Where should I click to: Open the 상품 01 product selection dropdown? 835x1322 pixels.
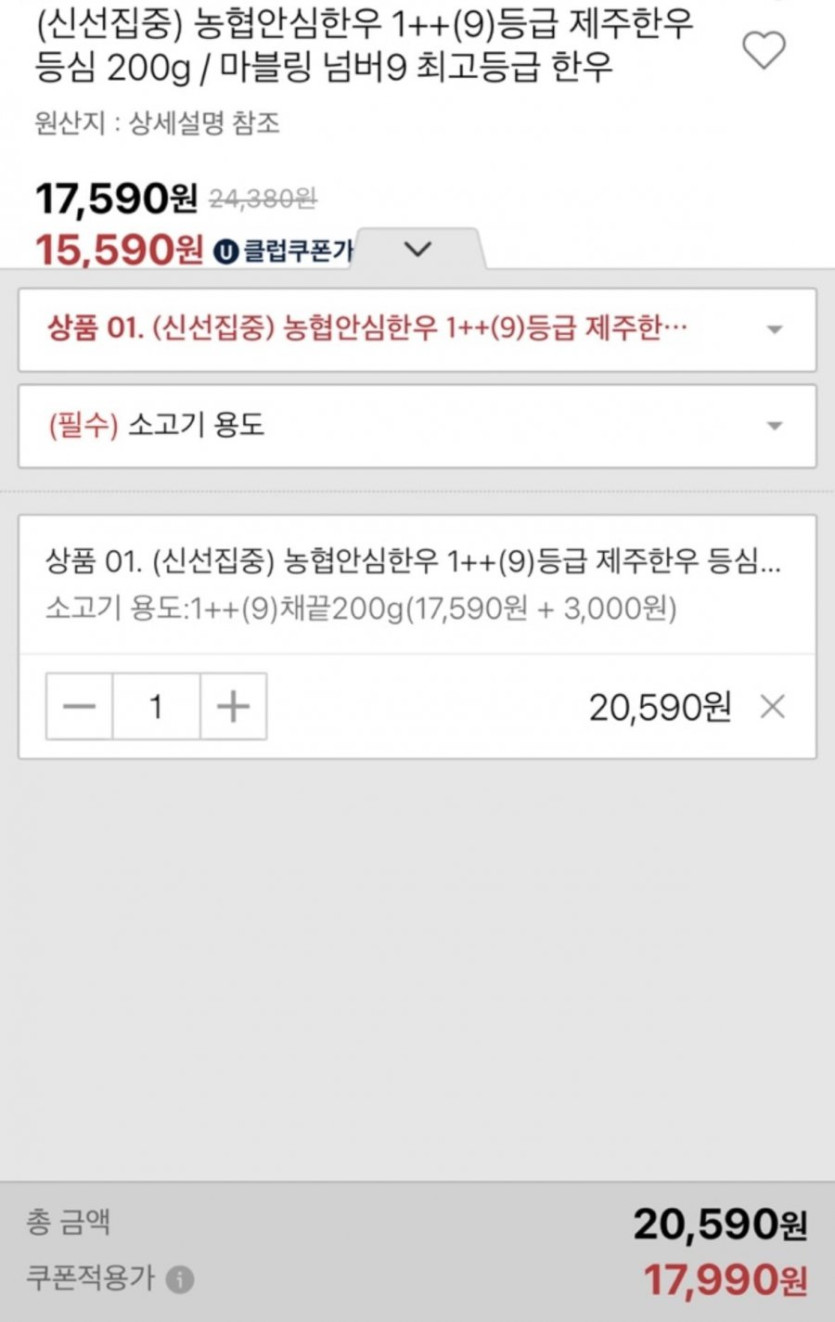417,330
